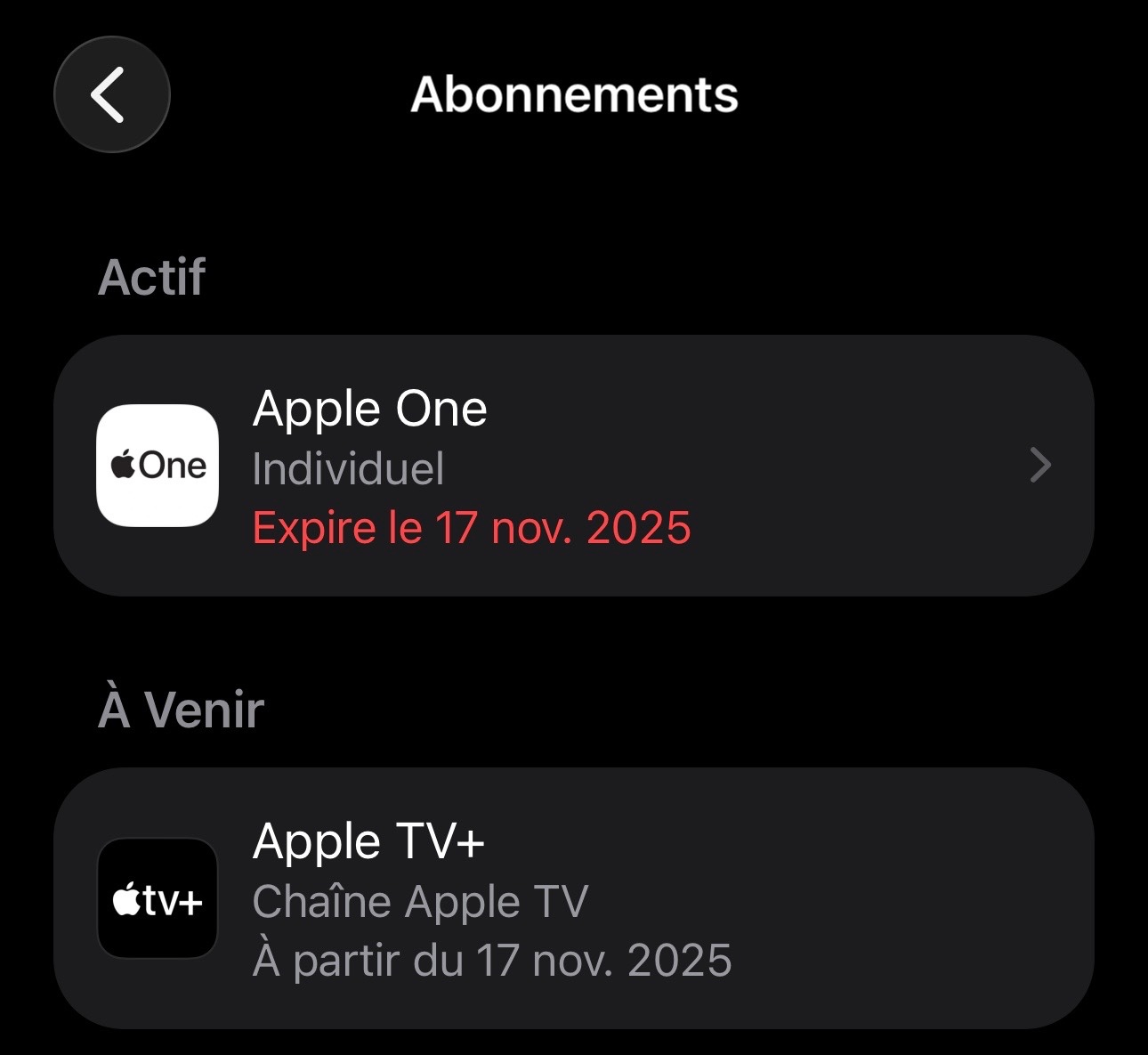Go back from the Abonnements screen
The height and width of the screenshot is (1055, 1148).
pos(112,94)
